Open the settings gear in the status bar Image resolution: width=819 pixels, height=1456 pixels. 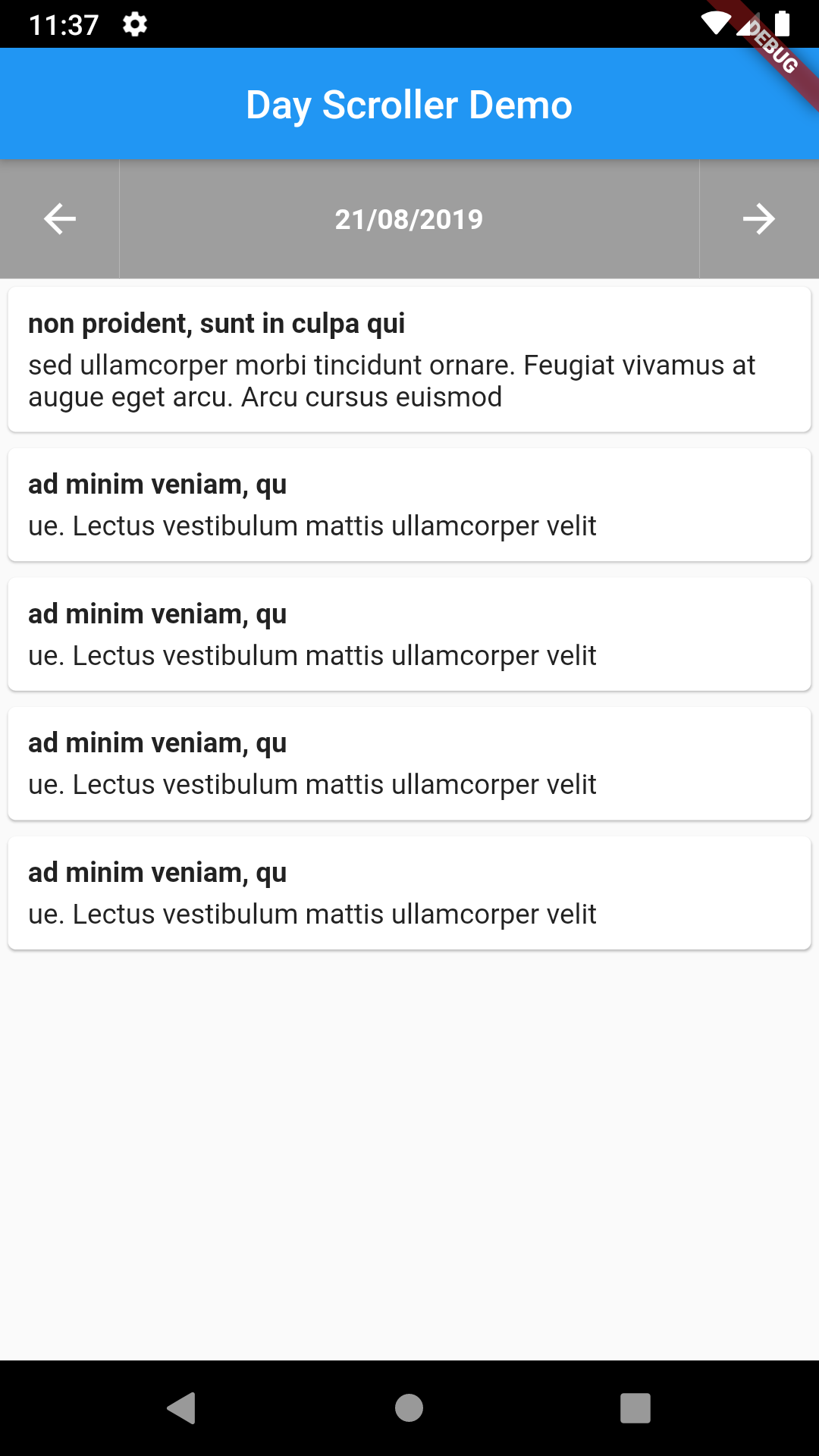(x=134, y=25)
